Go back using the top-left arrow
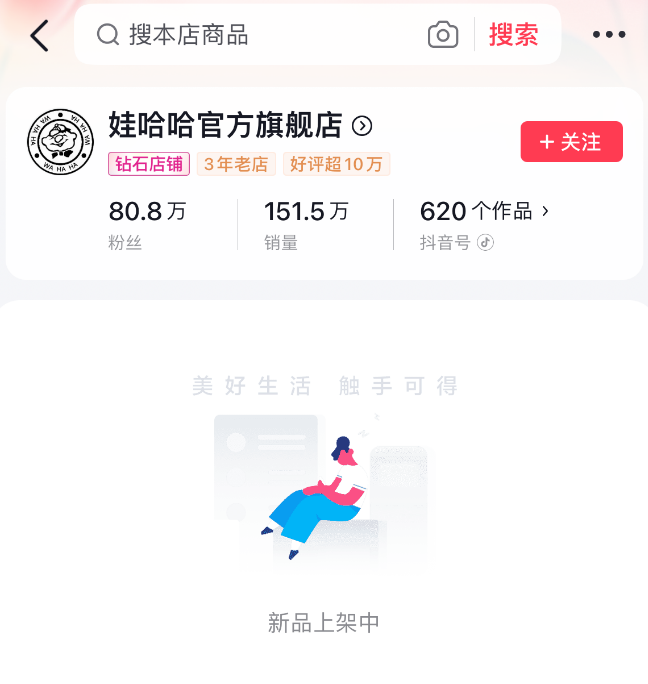Screen dimensions: 648x684 [39, 36]
